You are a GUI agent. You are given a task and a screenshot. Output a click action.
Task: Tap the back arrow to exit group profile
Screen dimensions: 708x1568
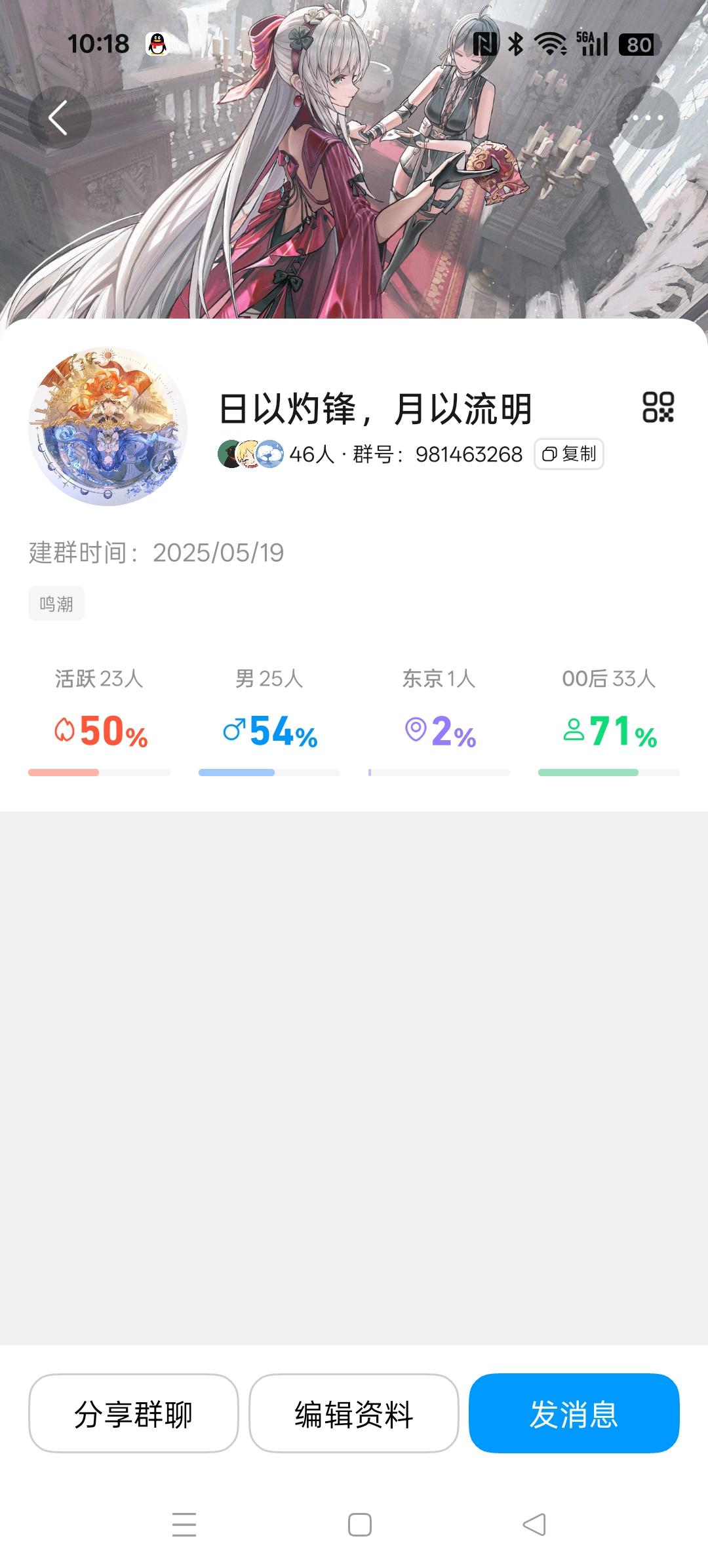tap(58, 117)
